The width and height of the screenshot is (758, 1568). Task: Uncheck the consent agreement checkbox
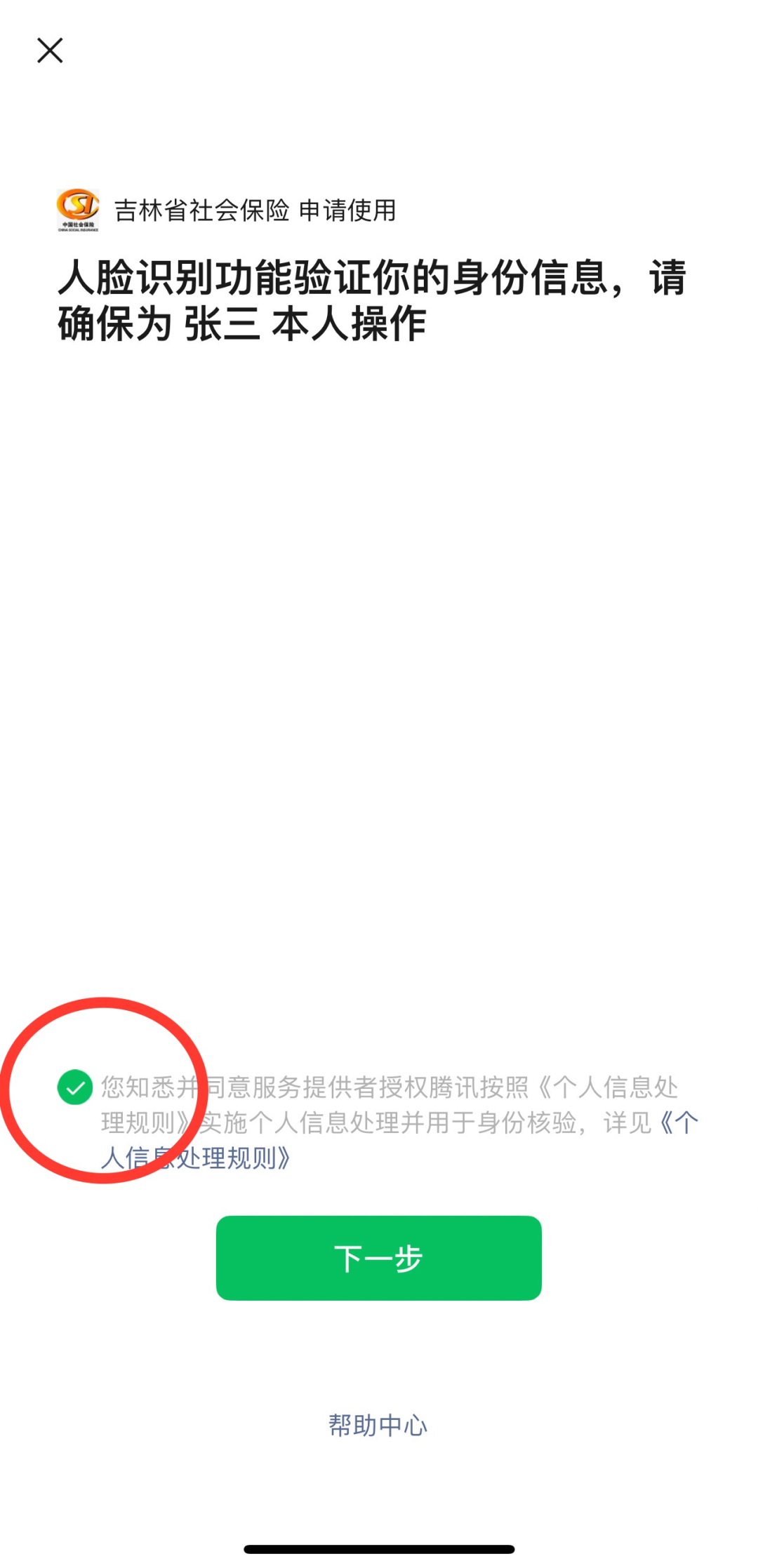point(75,1087)
